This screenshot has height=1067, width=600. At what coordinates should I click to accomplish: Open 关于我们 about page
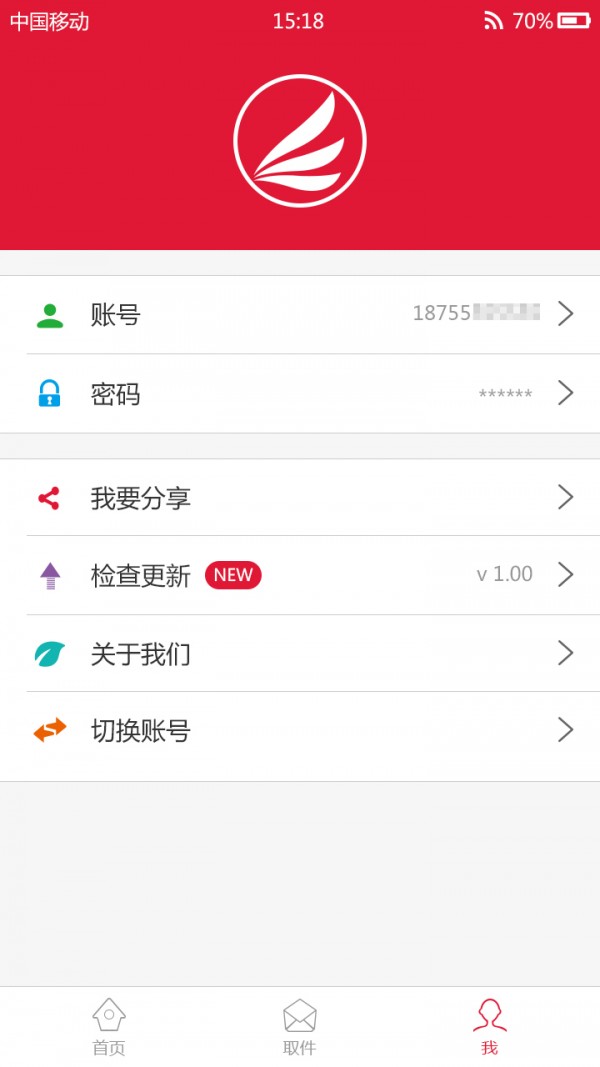(x=300, y=654)
